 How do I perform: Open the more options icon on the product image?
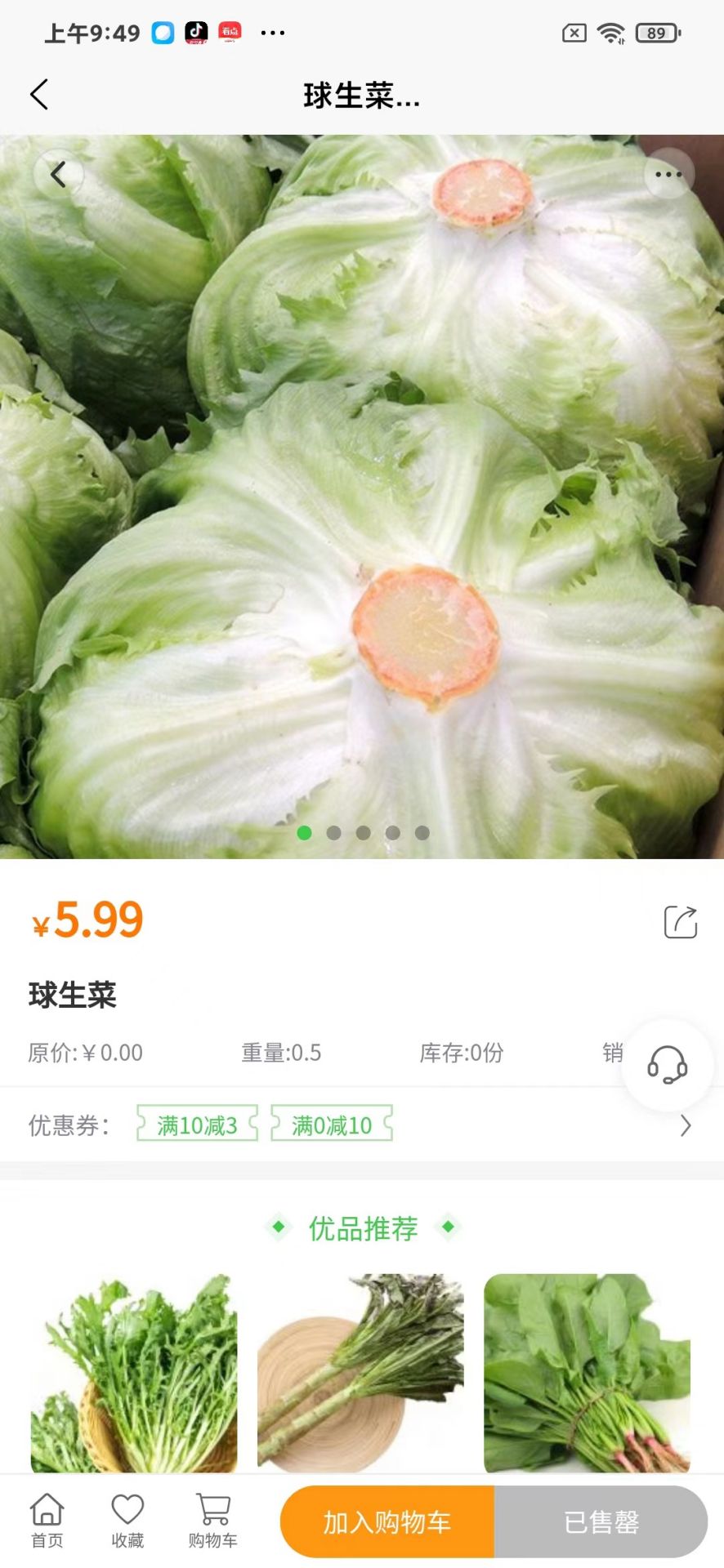(668, 174)
